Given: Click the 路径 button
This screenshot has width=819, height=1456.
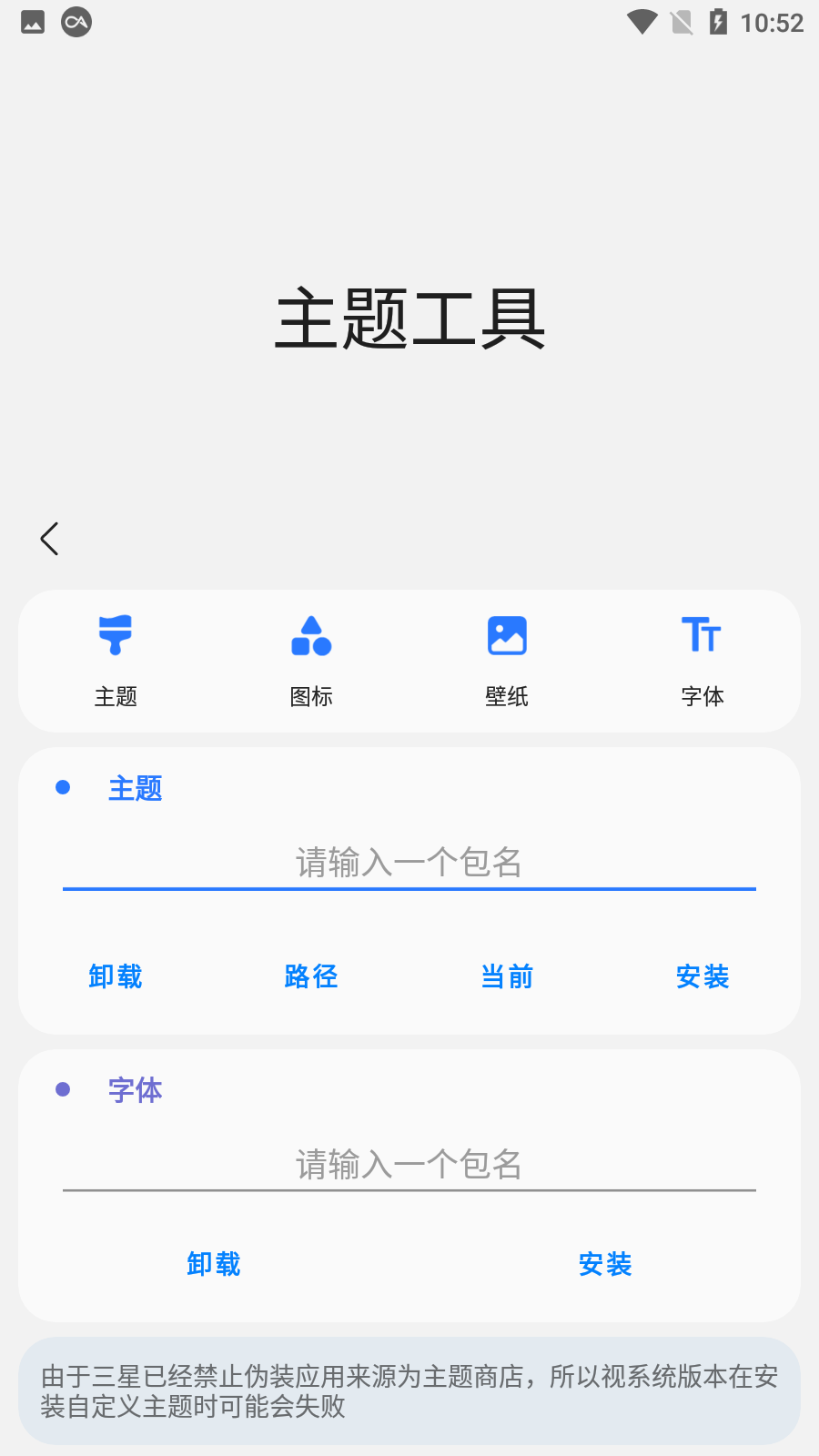Looking at the screenshot, I should point(310,976).
